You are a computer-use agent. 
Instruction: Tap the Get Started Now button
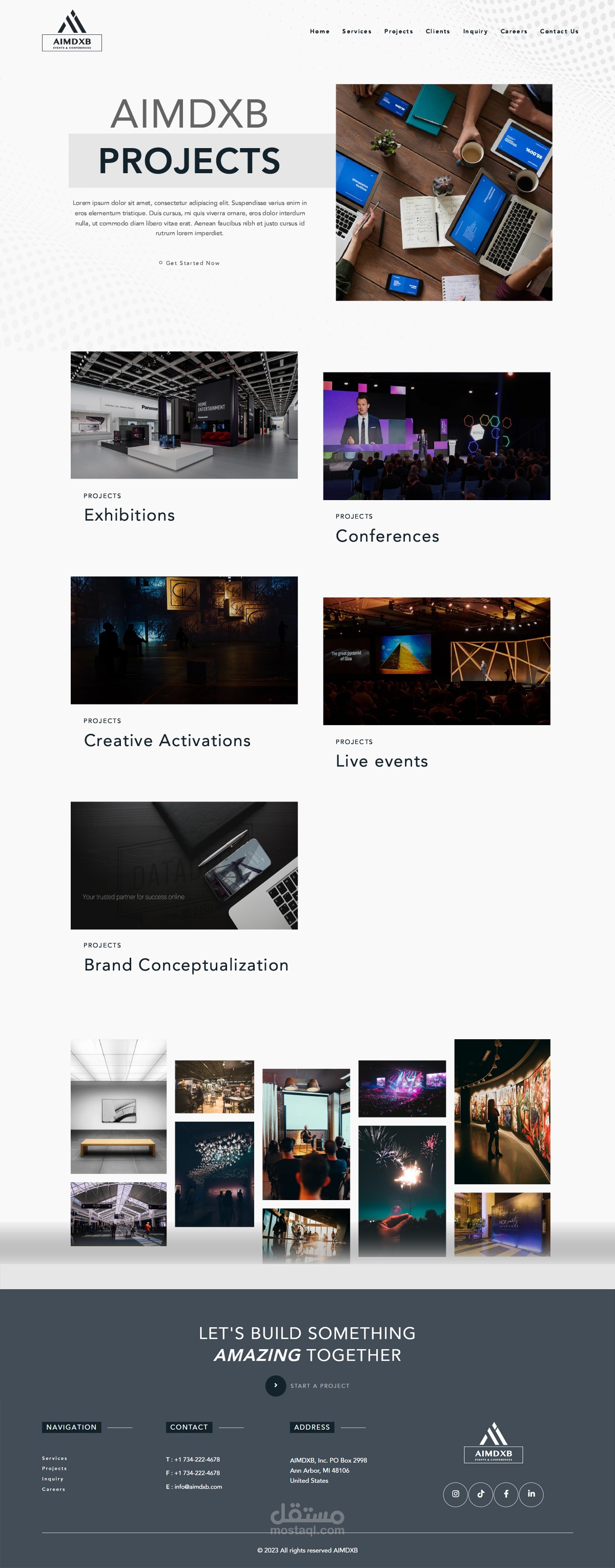(x=190, y=263)
